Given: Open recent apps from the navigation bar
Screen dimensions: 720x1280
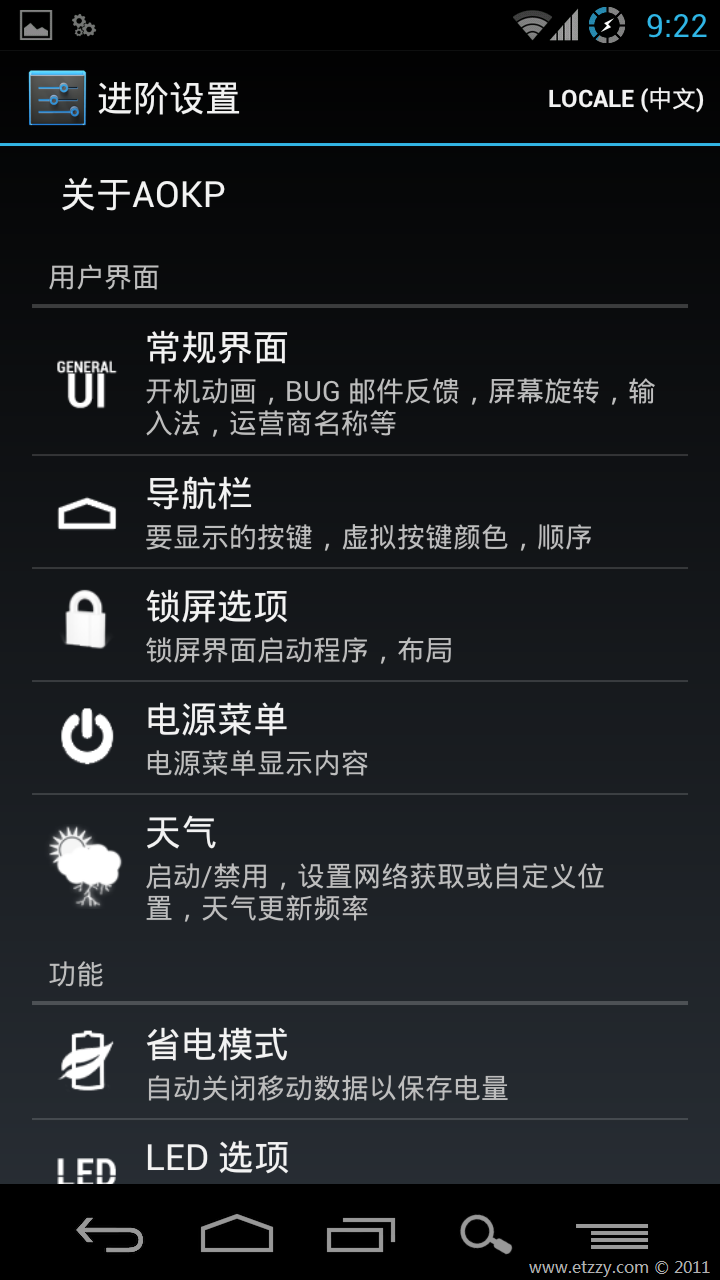Looking at the screenshot, I should point(361,1234).
